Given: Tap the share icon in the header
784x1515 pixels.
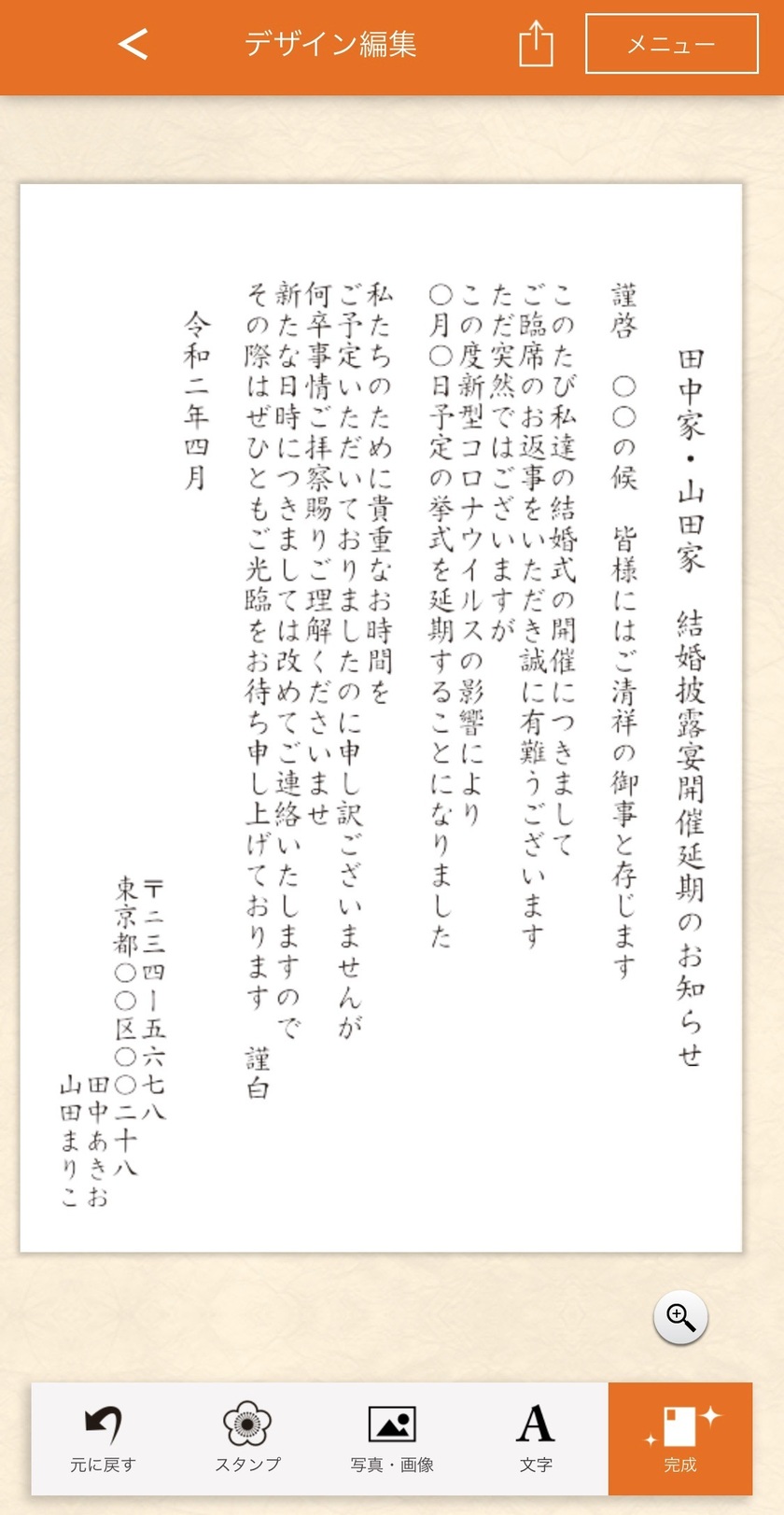Looking at the screenshot, I should point(536,44).
